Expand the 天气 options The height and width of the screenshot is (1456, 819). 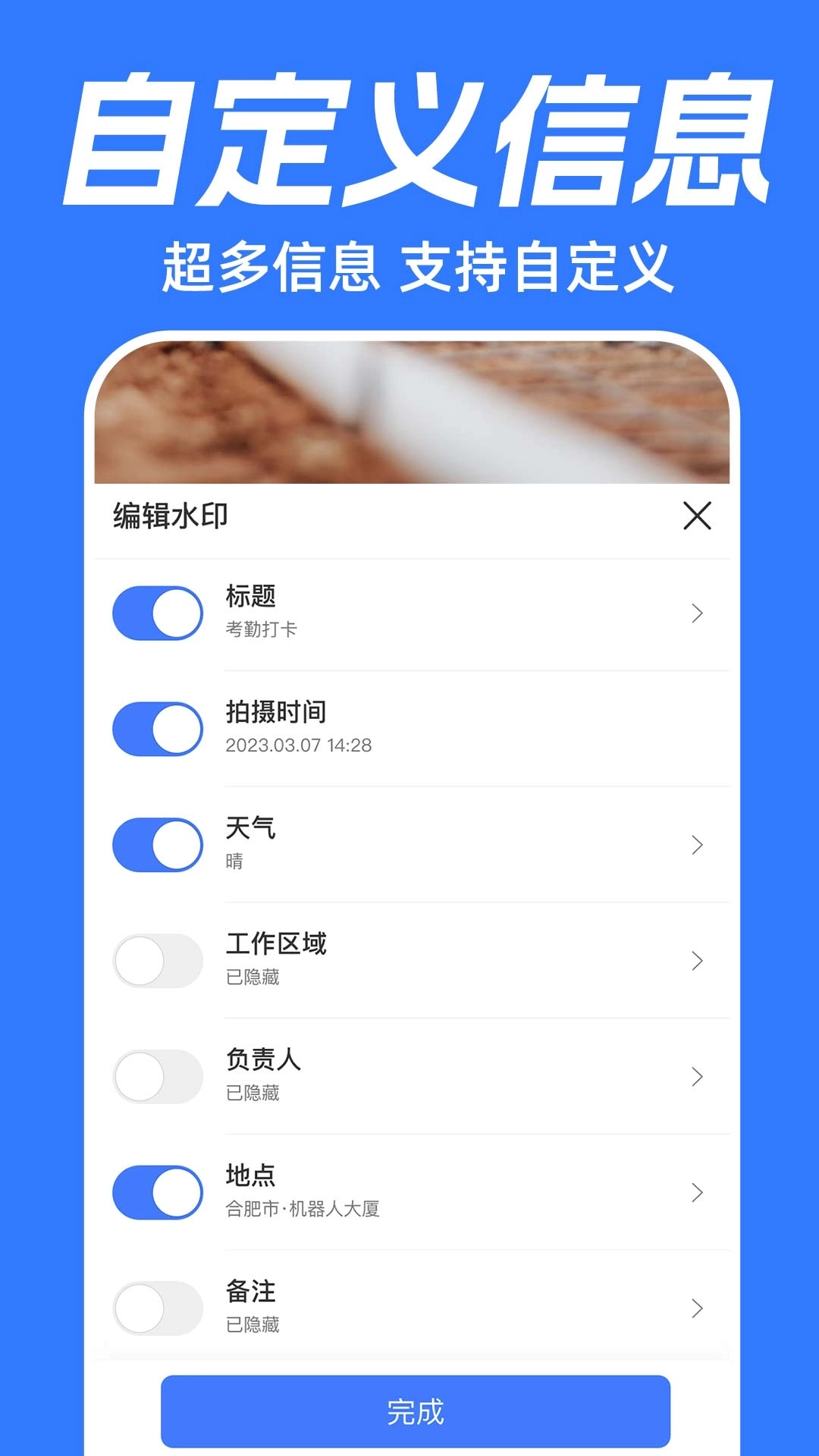click(x=697, y=845)
